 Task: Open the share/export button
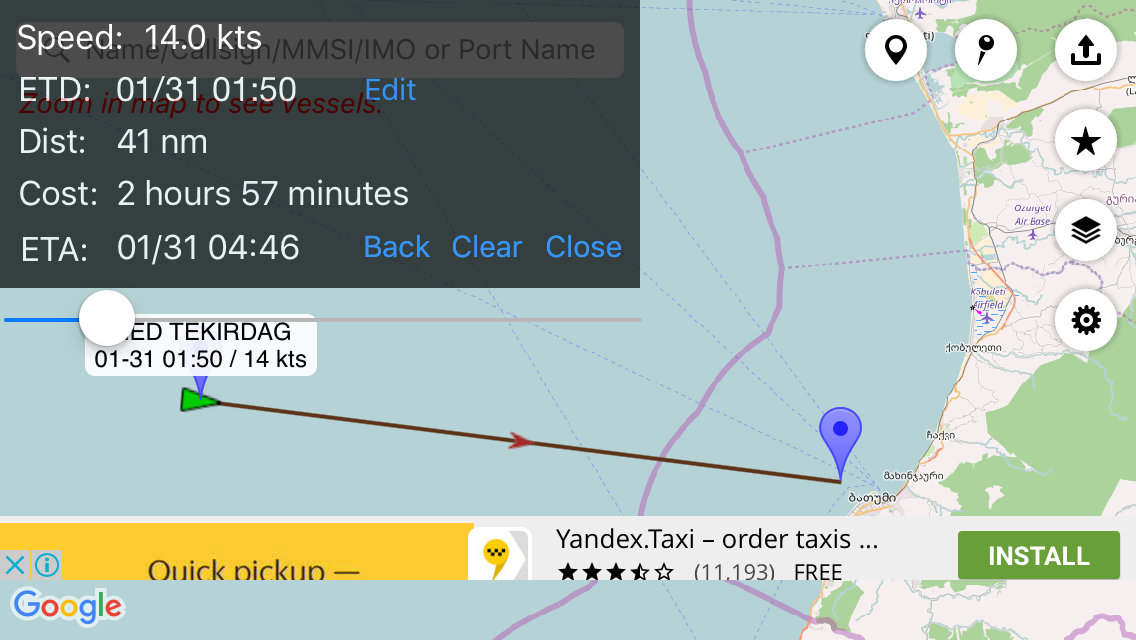(x=1086, y=49)
